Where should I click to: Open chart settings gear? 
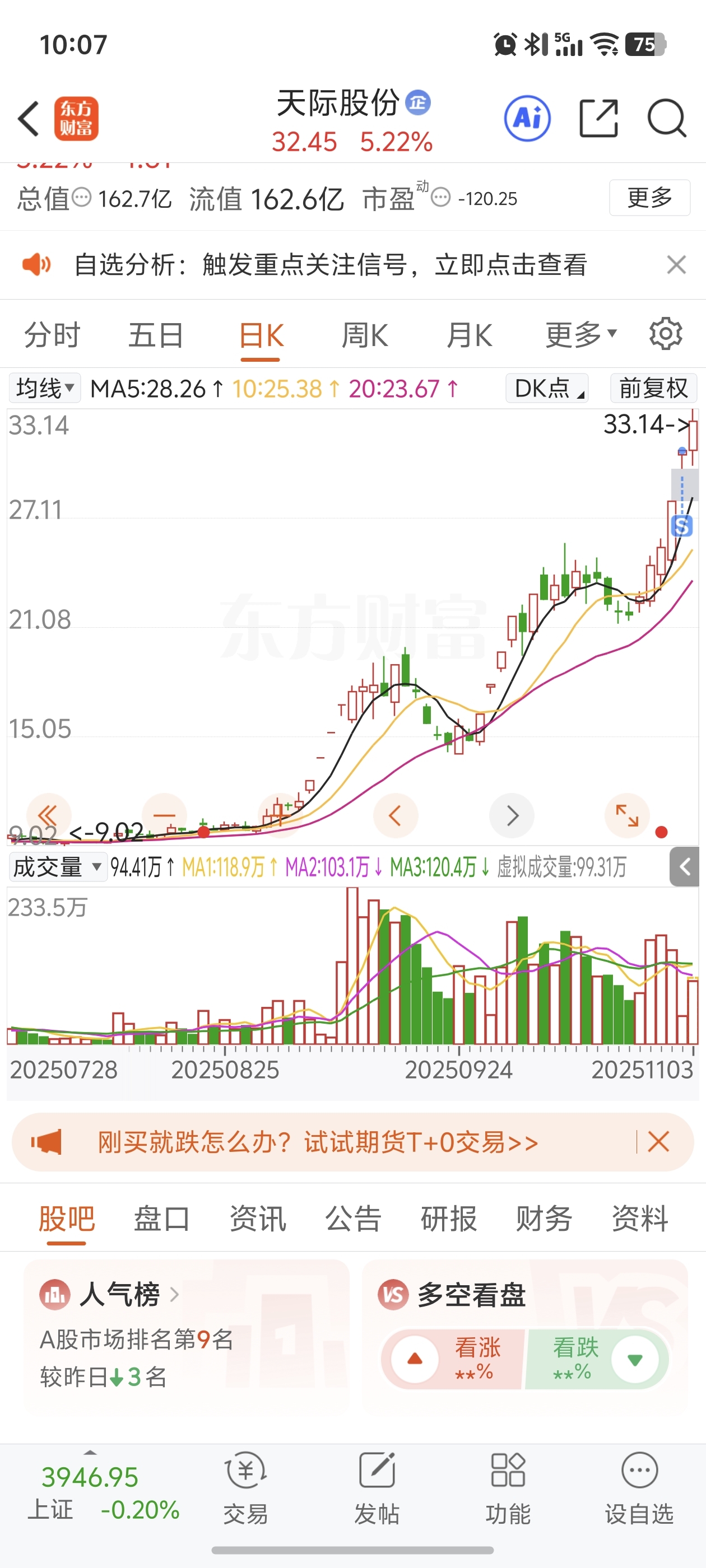[665, 334]
